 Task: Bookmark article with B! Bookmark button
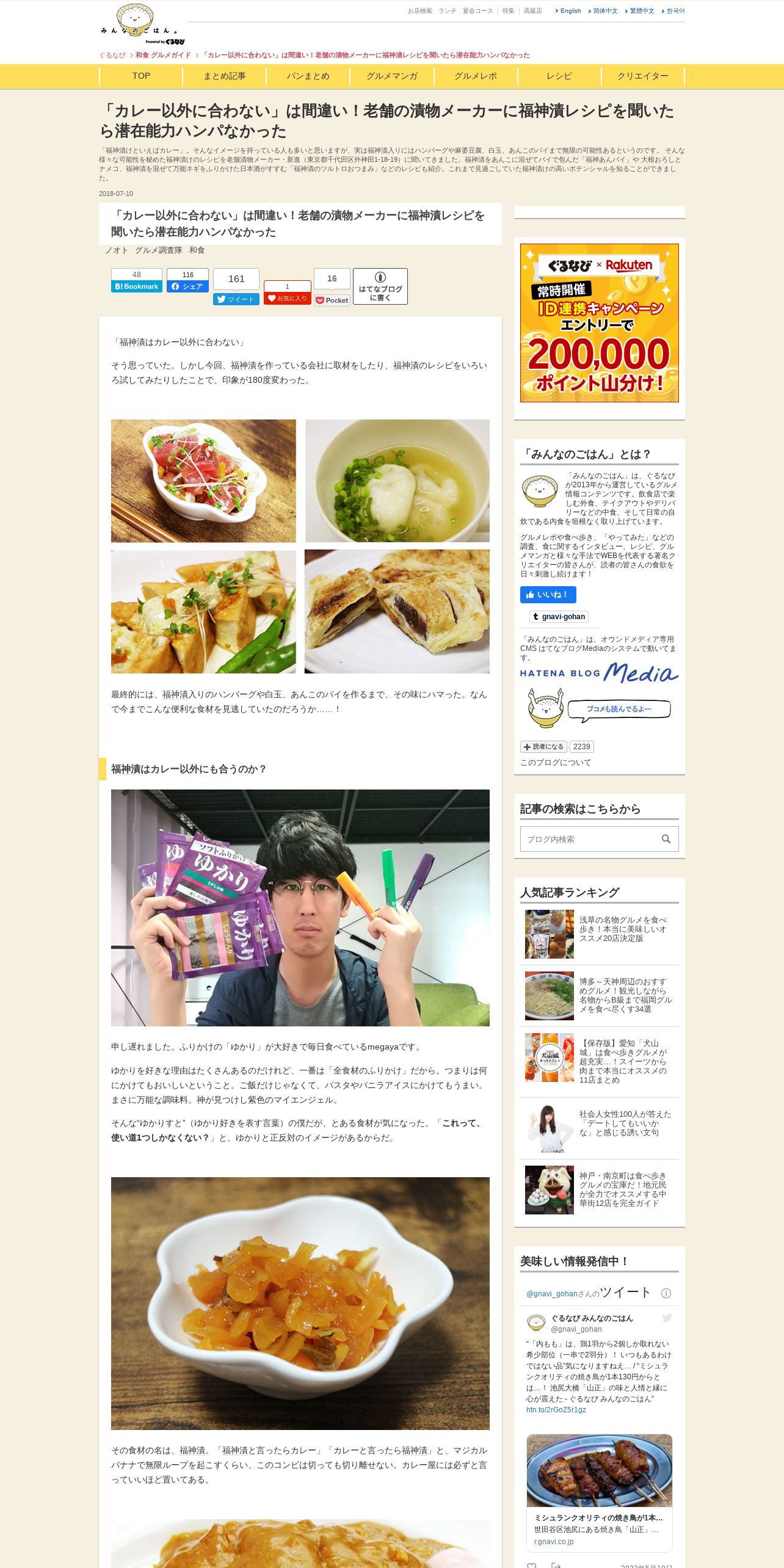point(137,286)
